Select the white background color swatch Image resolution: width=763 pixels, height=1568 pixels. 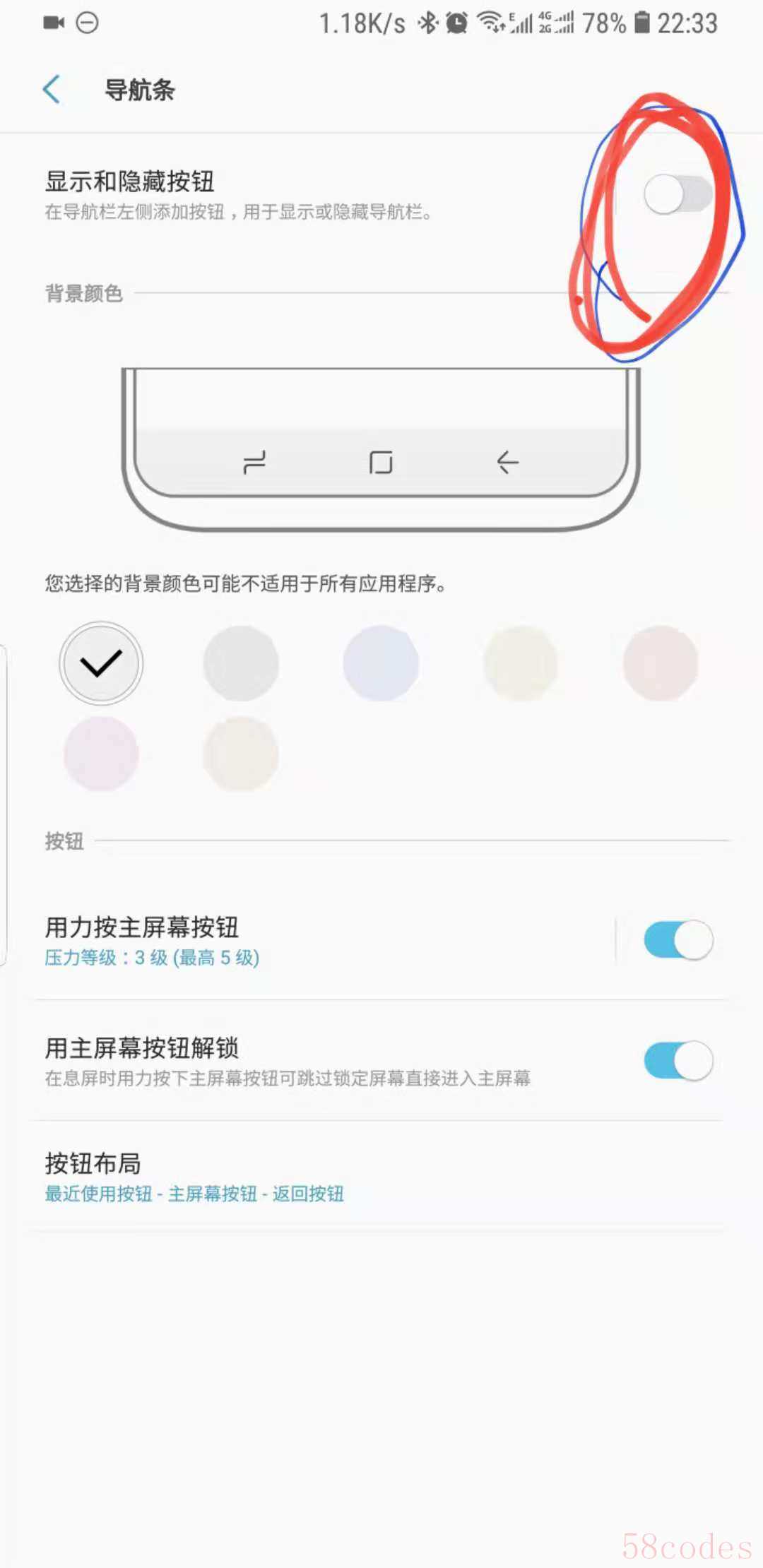pyautogui.click(x=101, y=663)
